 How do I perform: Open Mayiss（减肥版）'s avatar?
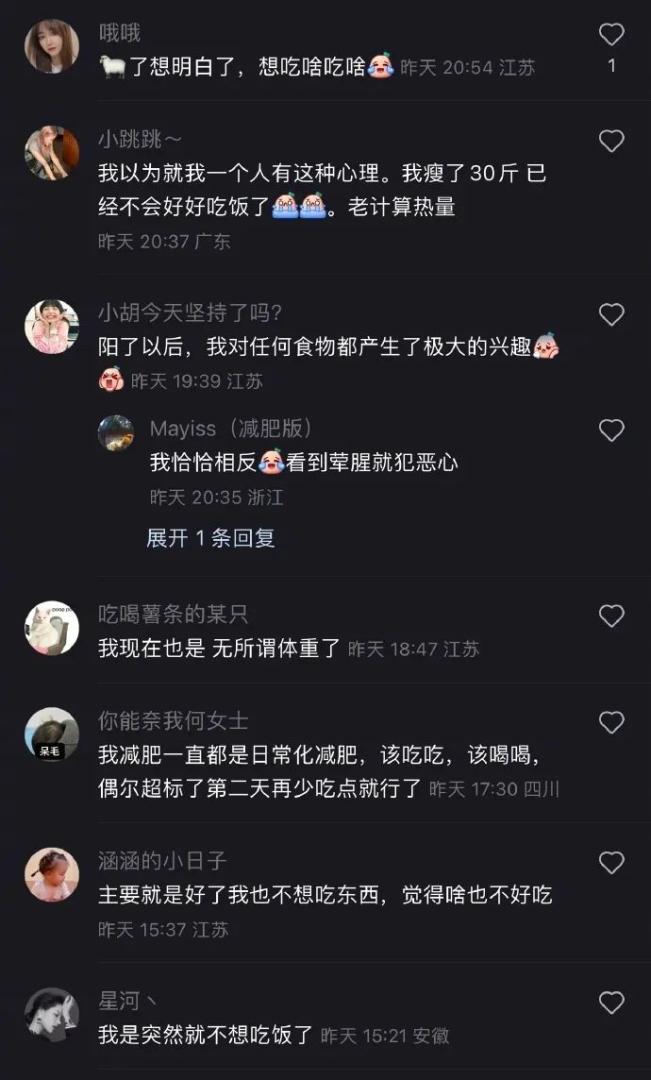(x=116, y=433)
